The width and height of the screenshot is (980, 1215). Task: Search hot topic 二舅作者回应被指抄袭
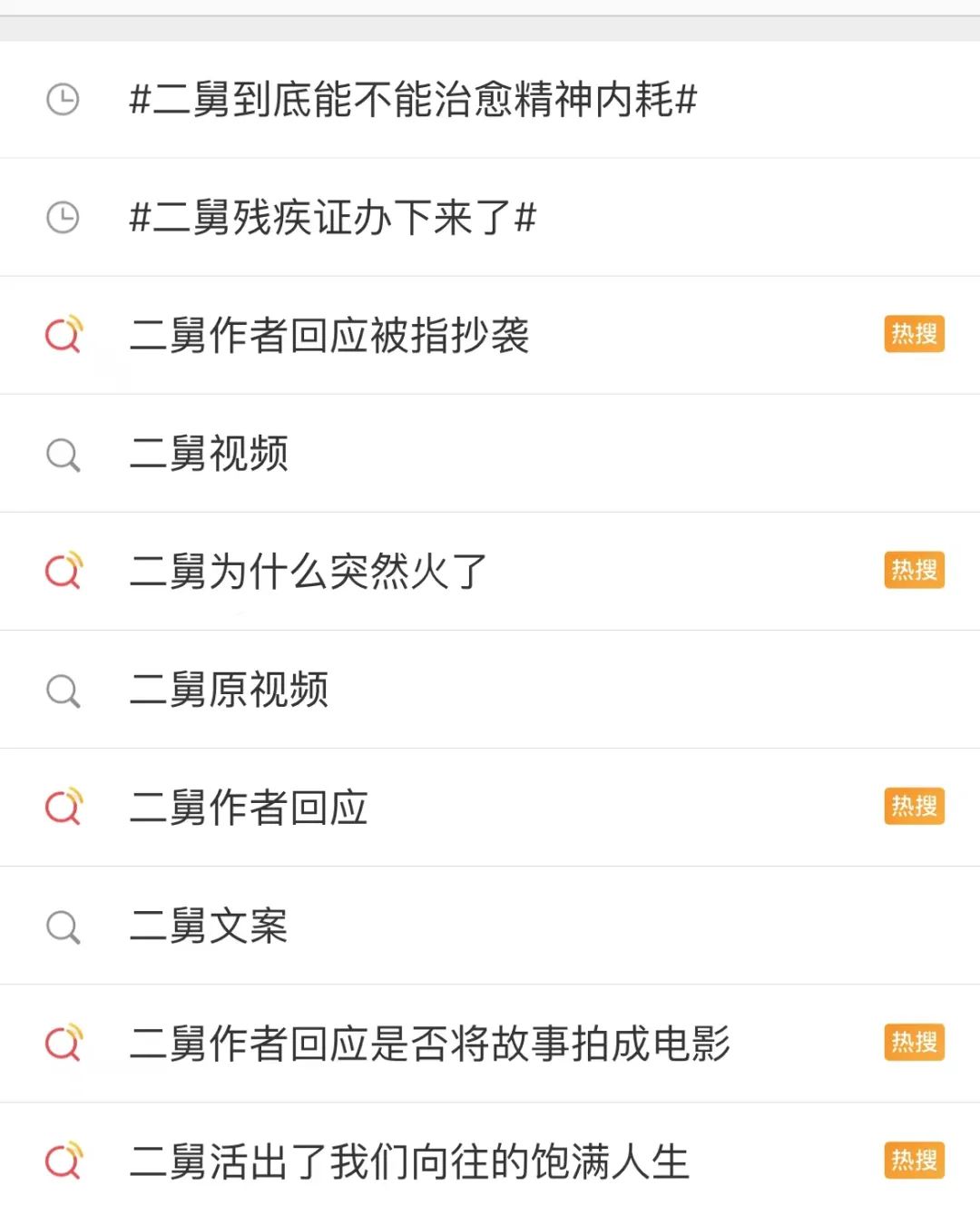[x=329, y=336]
